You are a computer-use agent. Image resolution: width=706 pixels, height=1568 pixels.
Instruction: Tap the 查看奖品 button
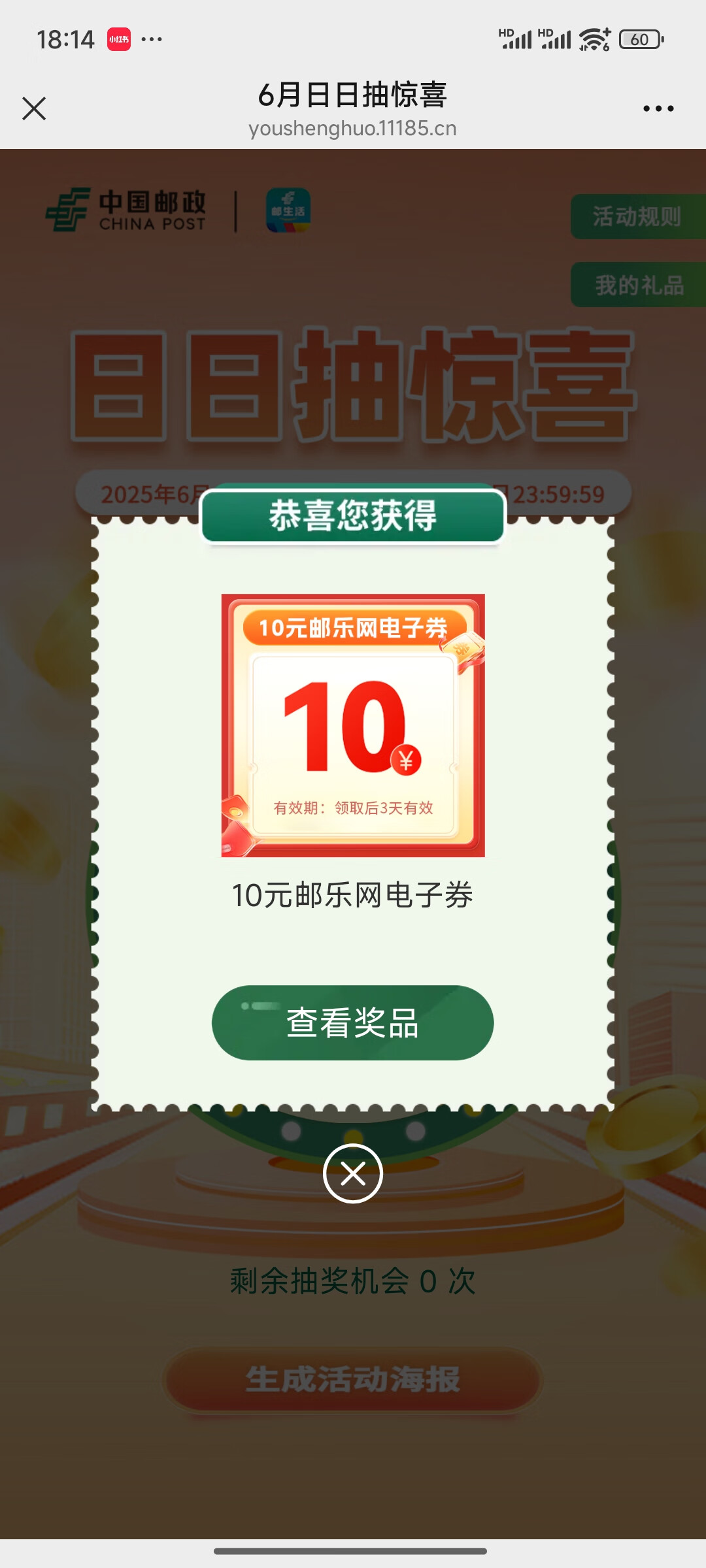352,1022
